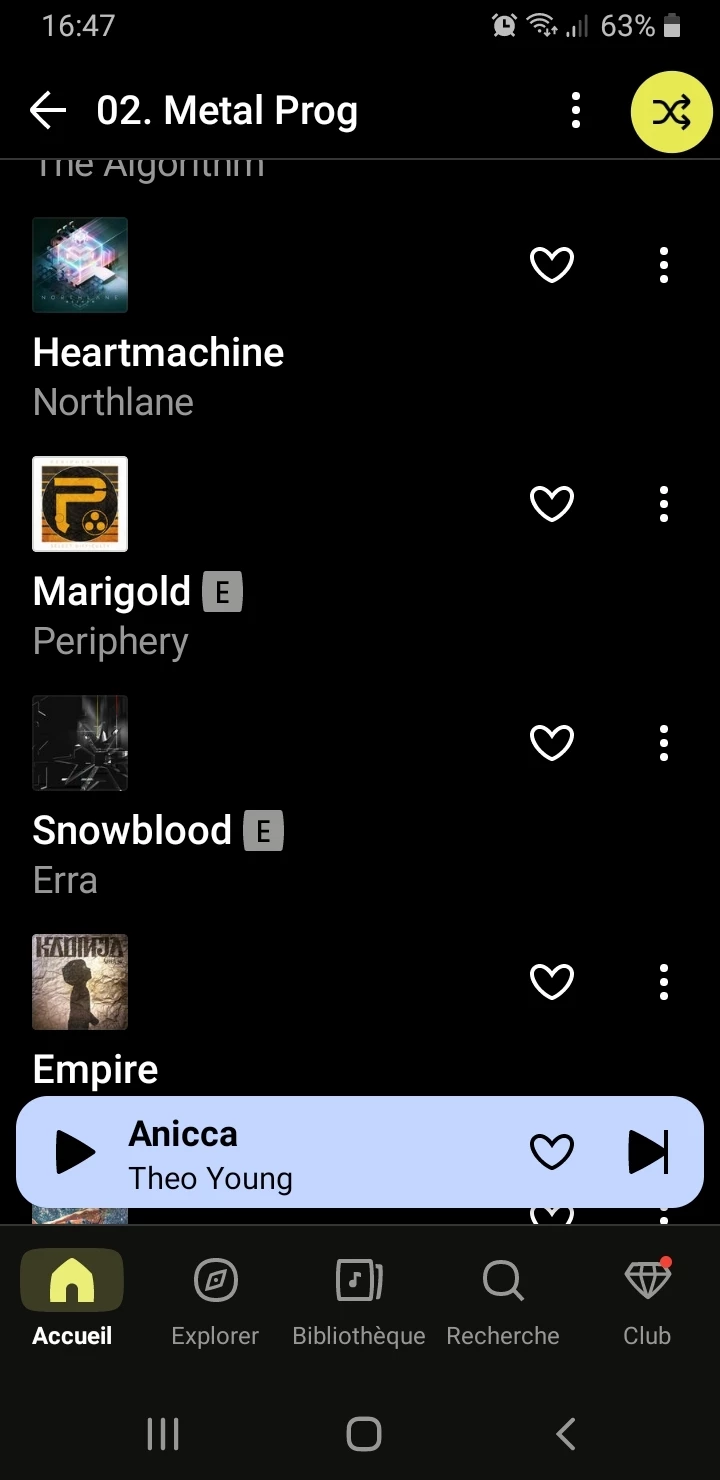
Task: Shuffle the Metal Prog playlist
Action: [x=671, y=113]
